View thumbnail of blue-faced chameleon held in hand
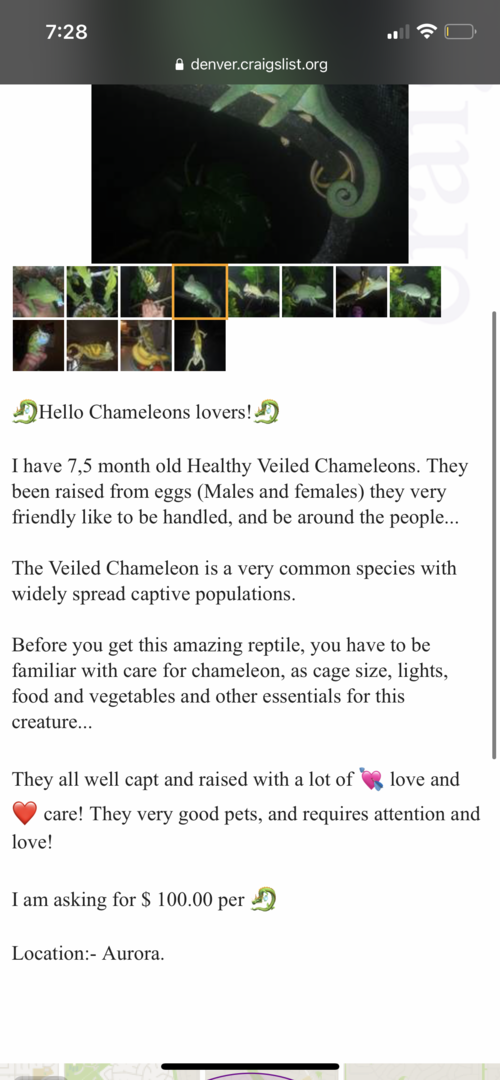 click(39, 345)
